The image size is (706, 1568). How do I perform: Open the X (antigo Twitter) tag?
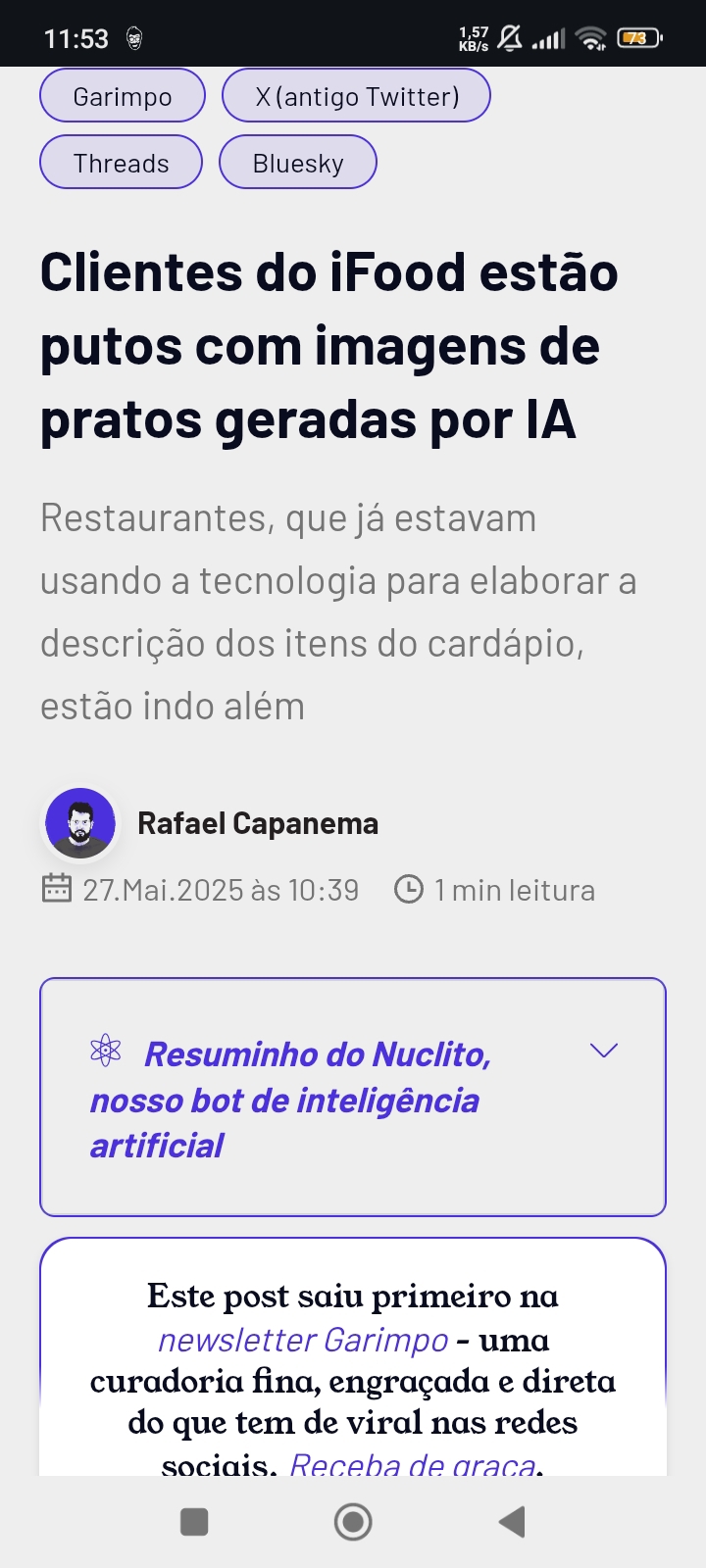pyautogui.click(x=356, y=96)
